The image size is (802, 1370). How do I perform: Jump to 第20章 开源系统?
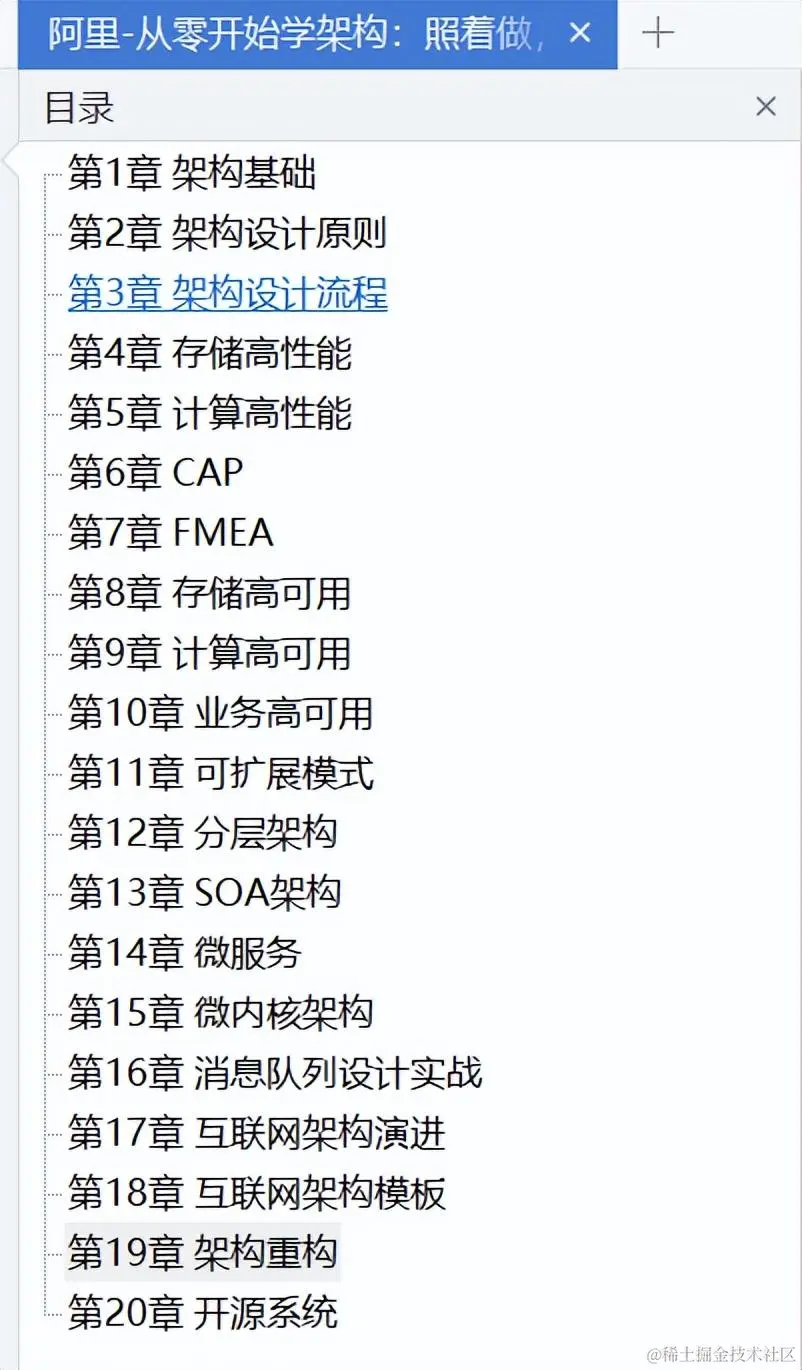[x=203, y=1312]
